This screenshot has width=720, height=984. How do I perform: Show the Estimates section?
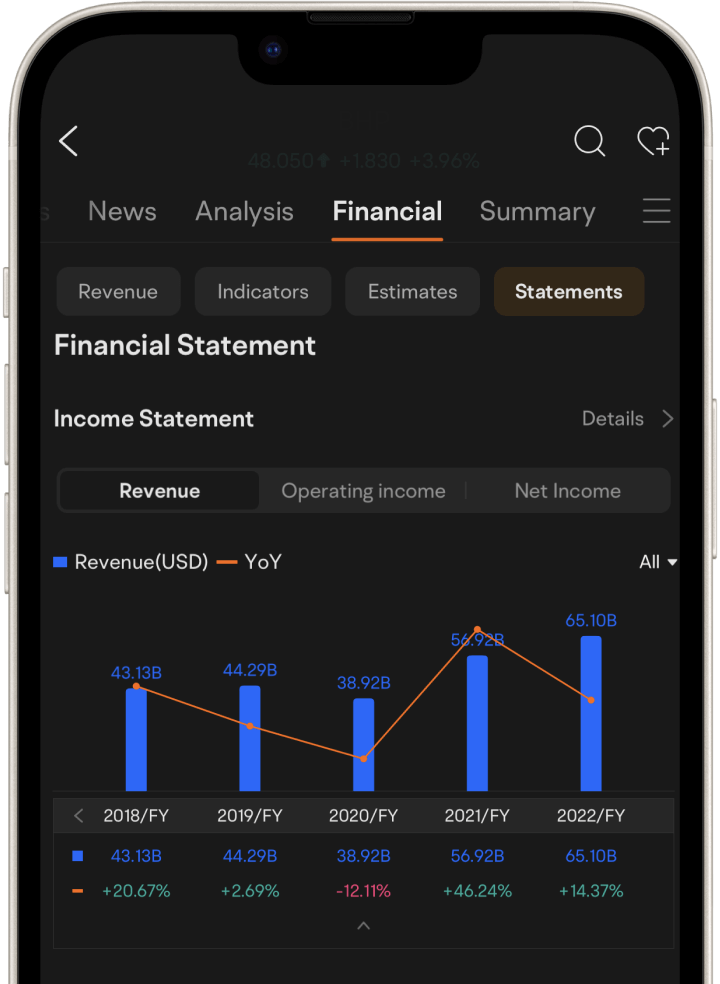point(412,292)
